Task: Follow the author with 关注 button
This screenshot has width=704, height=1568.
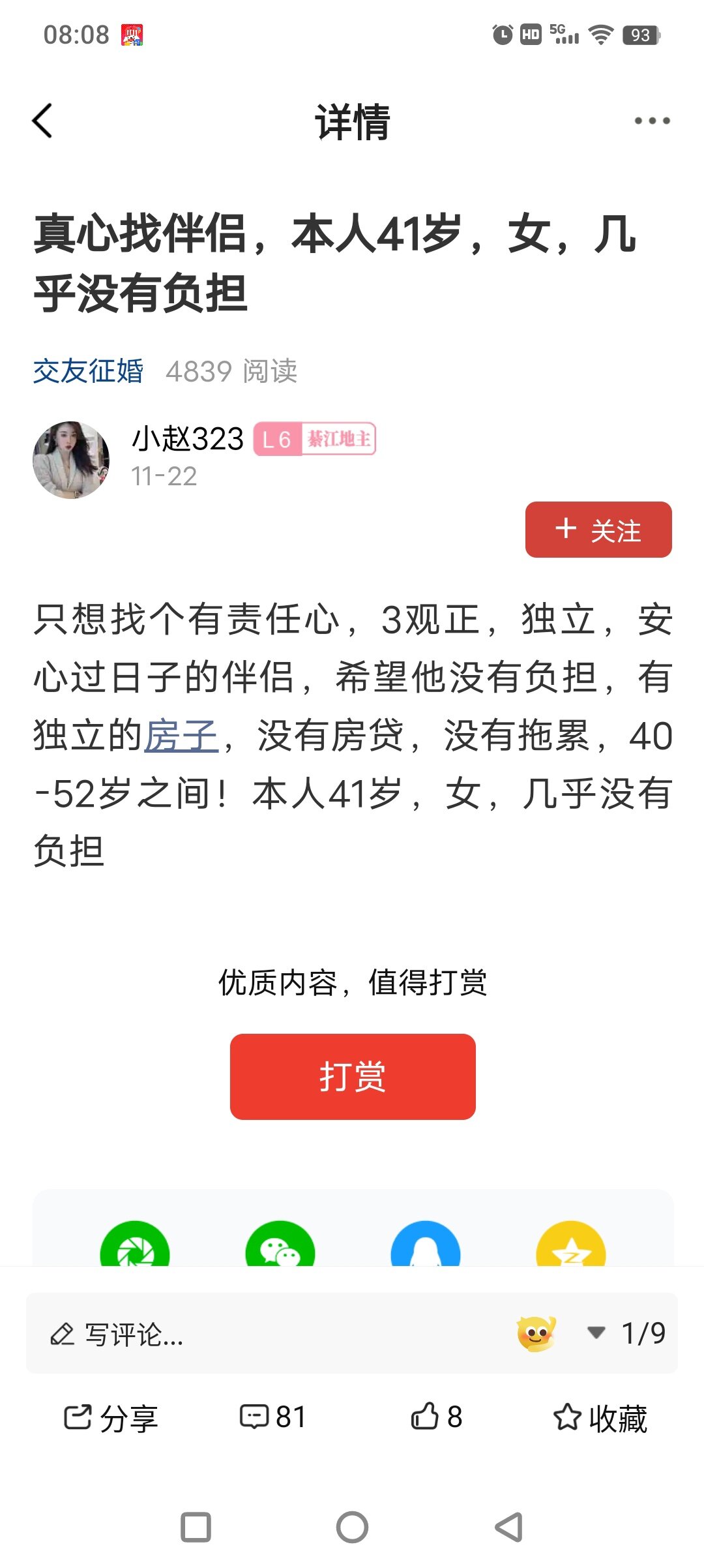Action: pyautogui.click(x=598, y=530)
